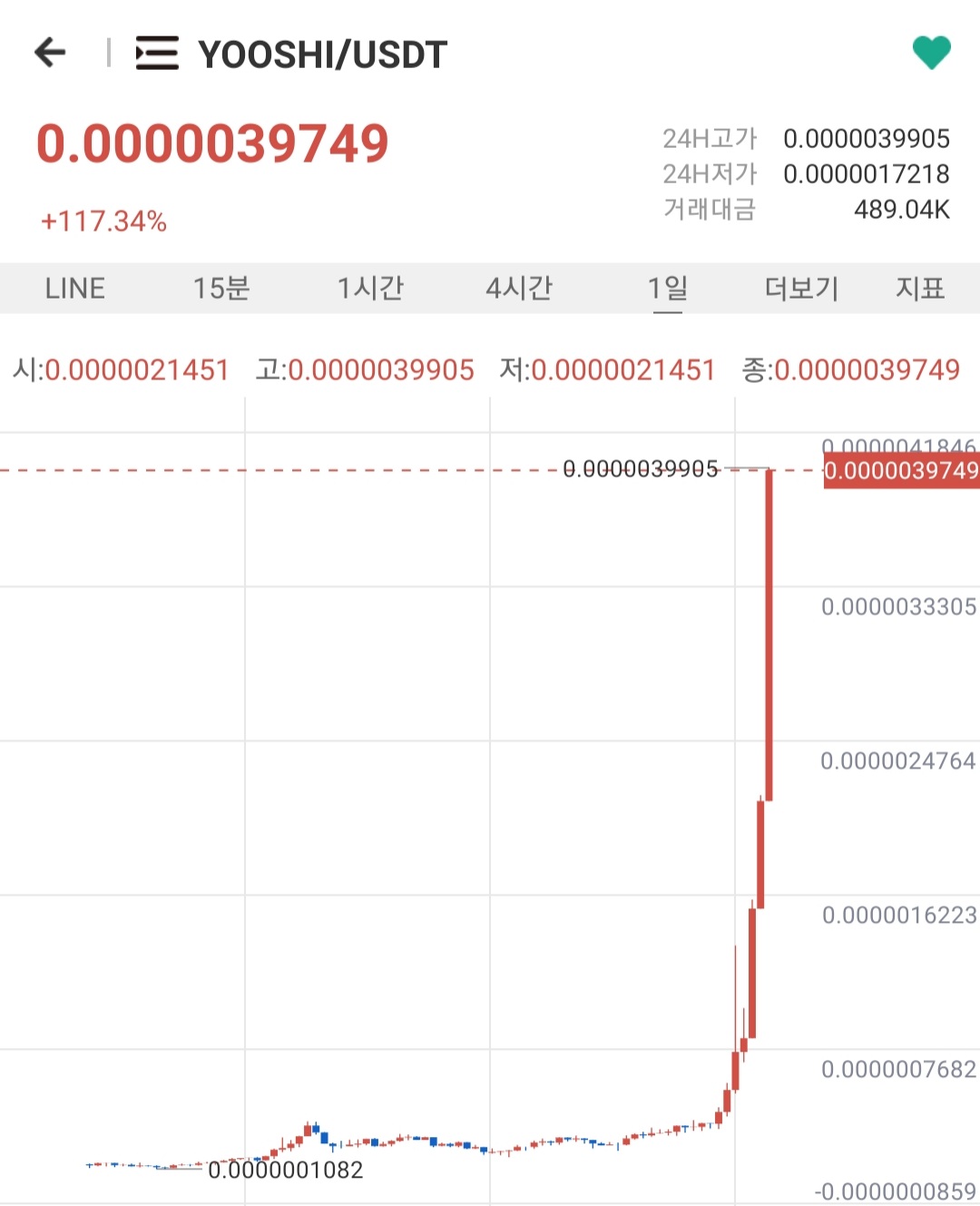Select the 15분 chart interval
The width and height of the screenshot is (980, 1206).
pos(221,289)
